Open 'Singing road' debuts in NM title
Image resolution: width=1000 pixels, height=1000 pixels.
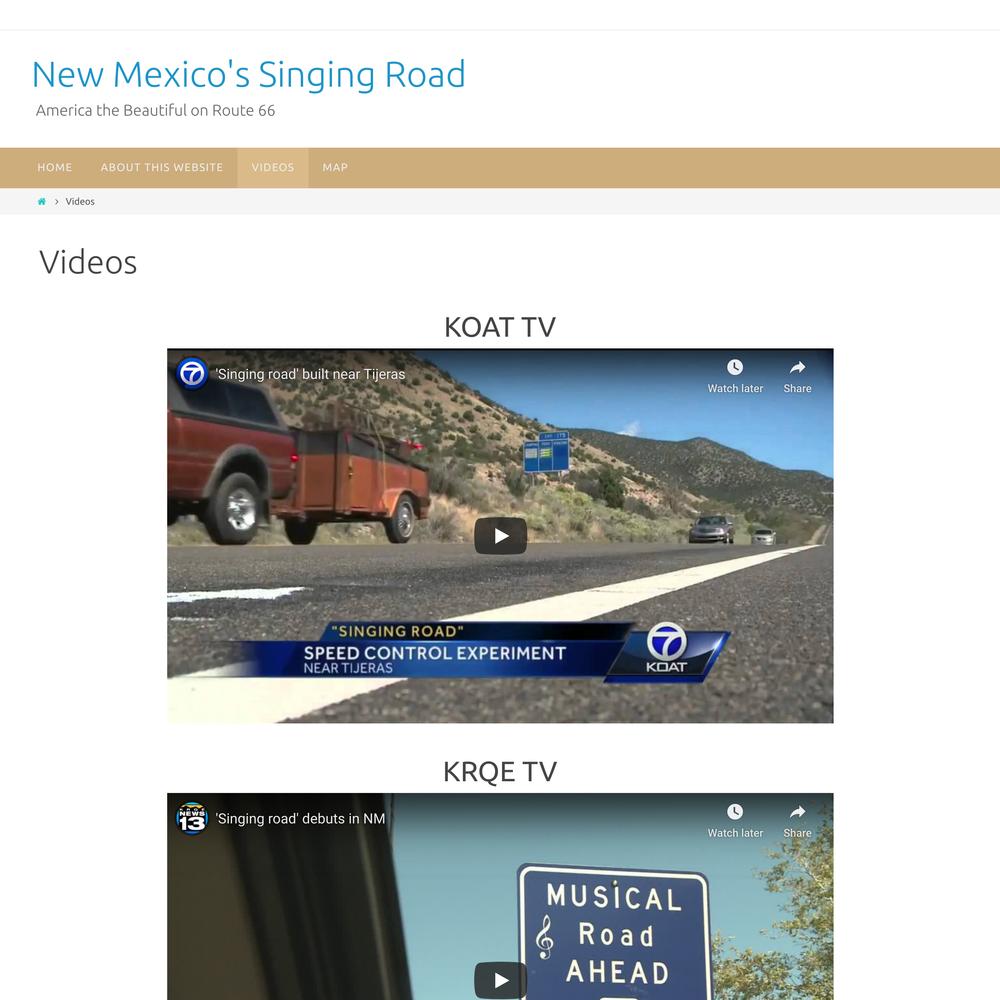pyautogui.click(x=300, y=818)
